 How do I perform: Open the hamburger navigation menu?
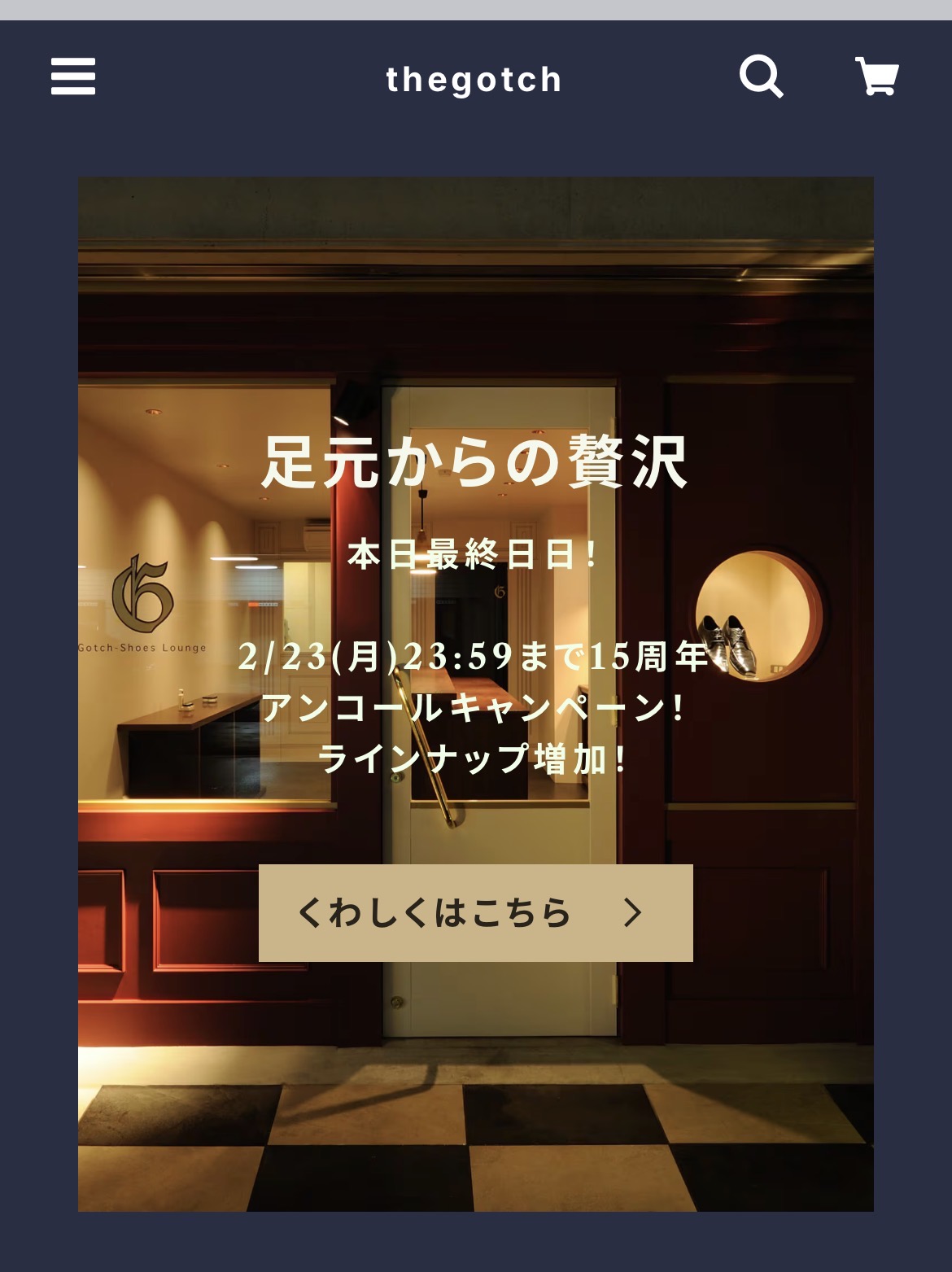[x=73, y=76]
